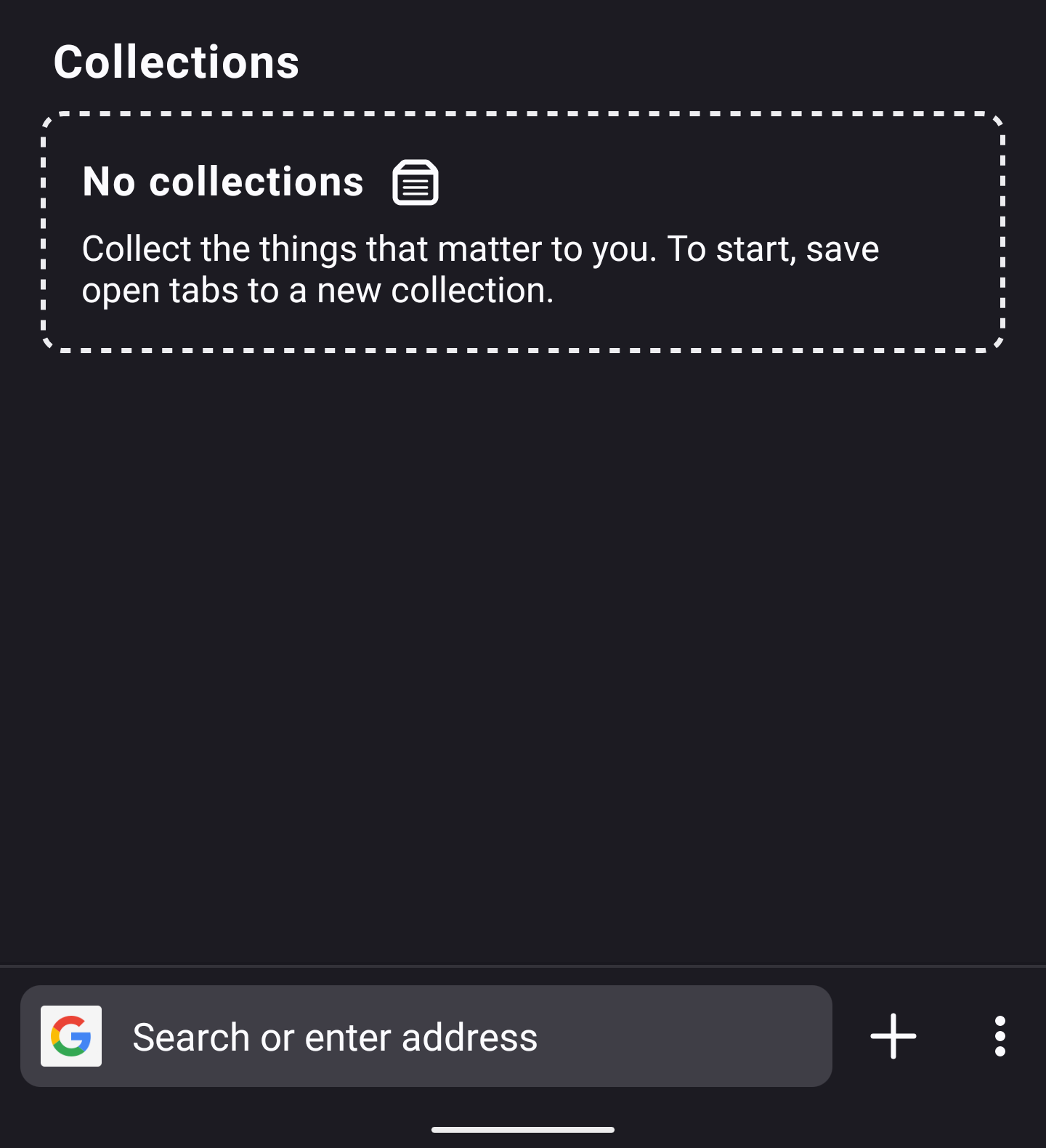Select the Collect the things description text
This screenshot has height=1148, width=1046.
click(479, 269)
